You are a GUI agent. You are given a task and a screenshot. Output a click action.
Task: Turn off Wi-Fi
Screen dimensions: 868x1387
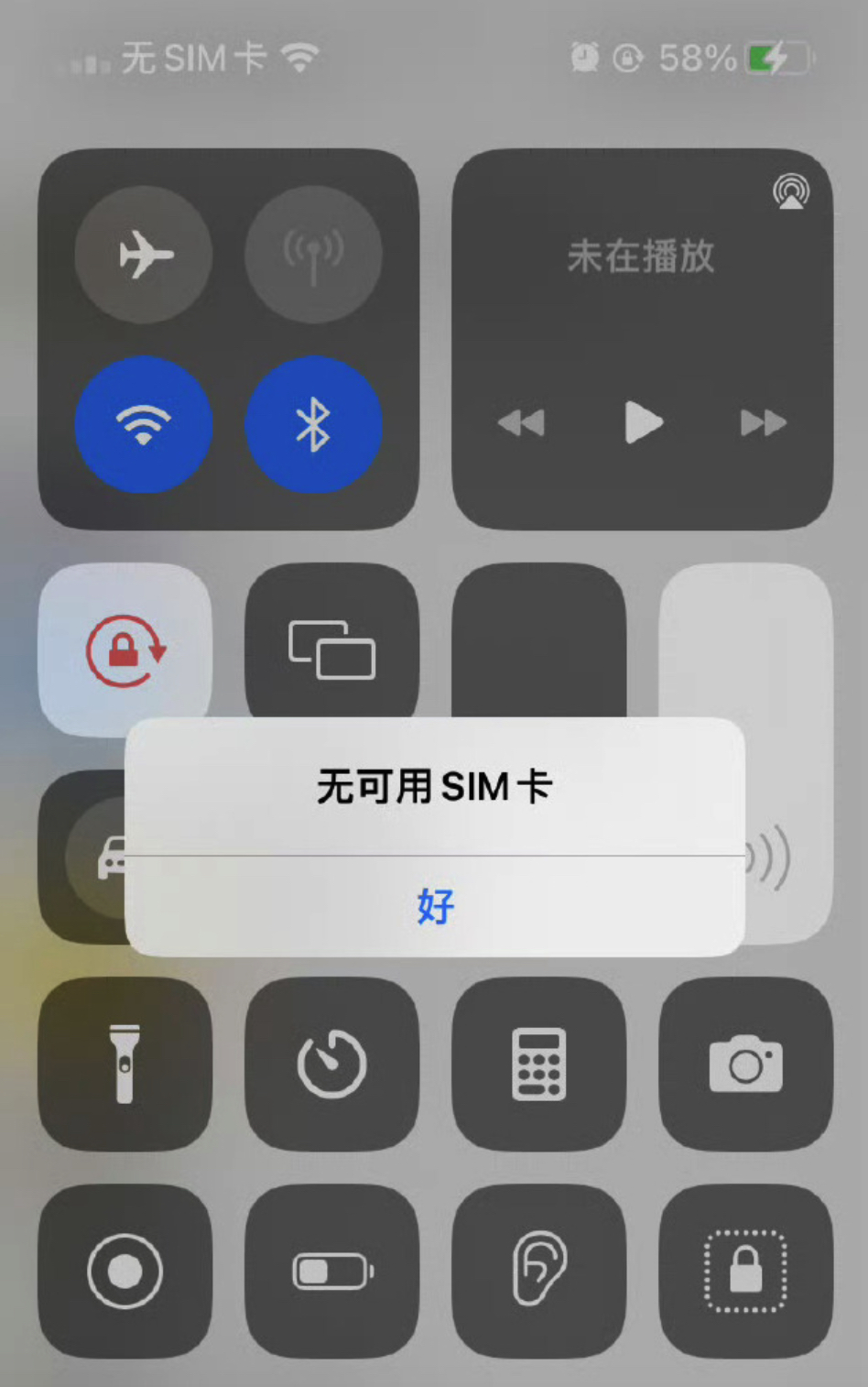click(x=144, y=424)
